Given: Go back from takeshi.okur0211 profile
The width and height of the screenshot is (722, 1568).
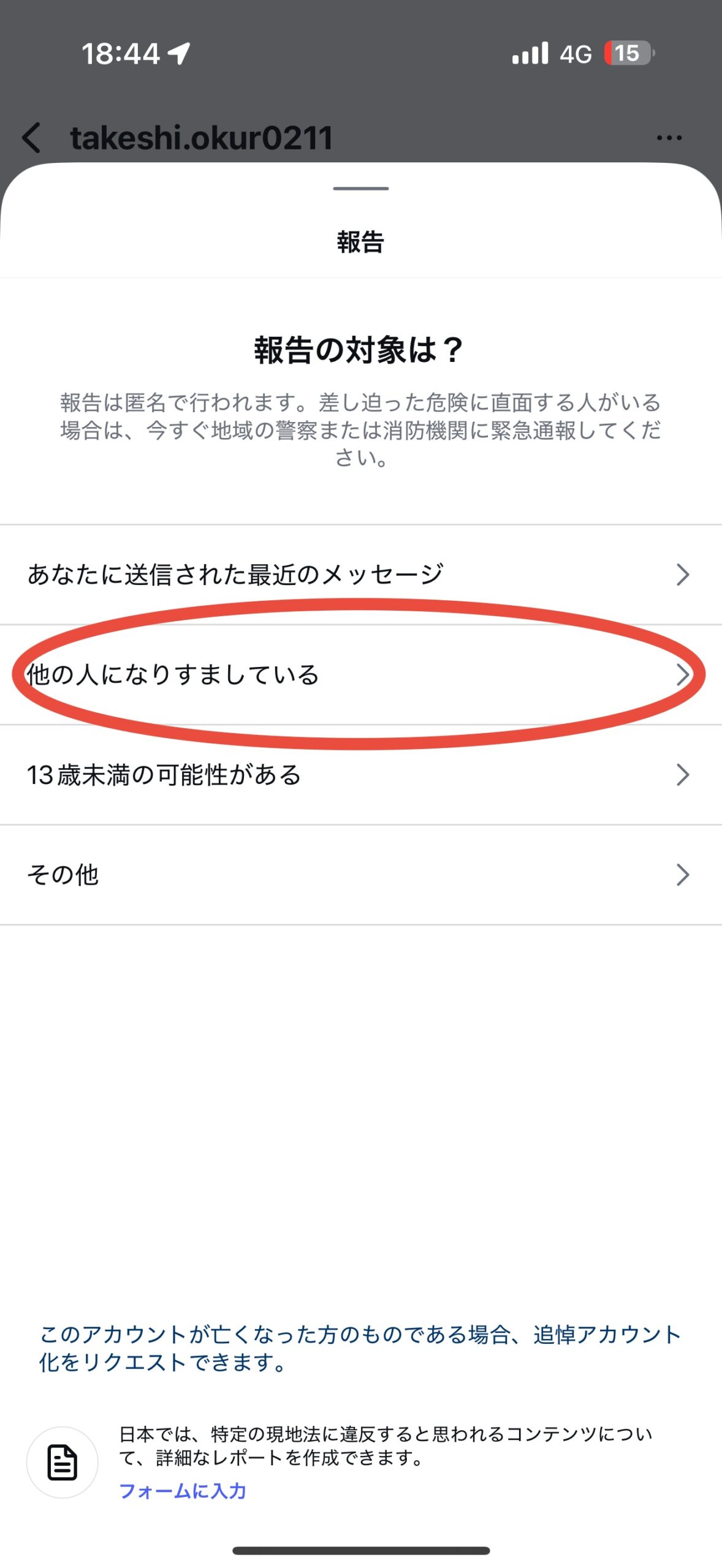Looking at the screenshot, I should click(32, 137).
